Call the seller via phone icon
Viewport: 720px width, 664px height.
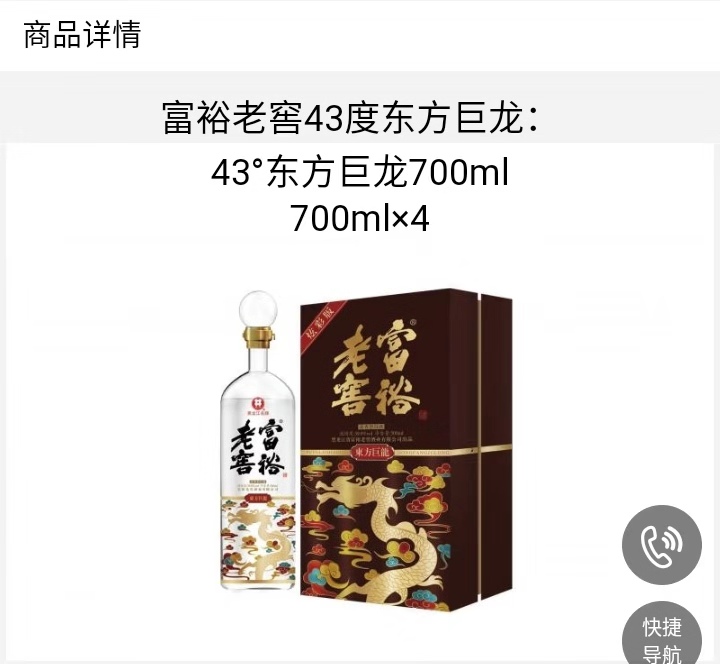click(x=662, y=545)
